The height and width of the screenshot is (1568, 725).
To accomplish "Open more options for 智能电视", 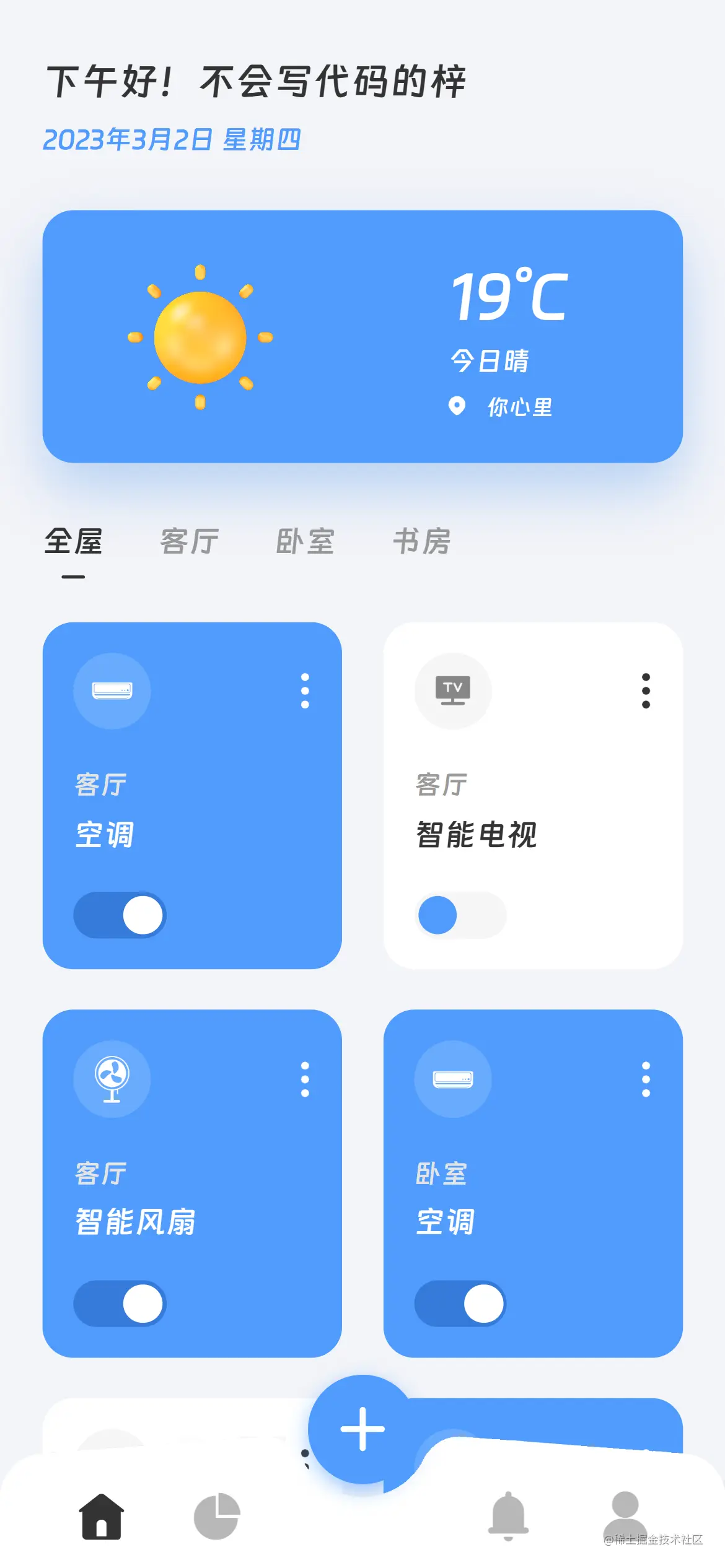I will click(x=646, y=691).
